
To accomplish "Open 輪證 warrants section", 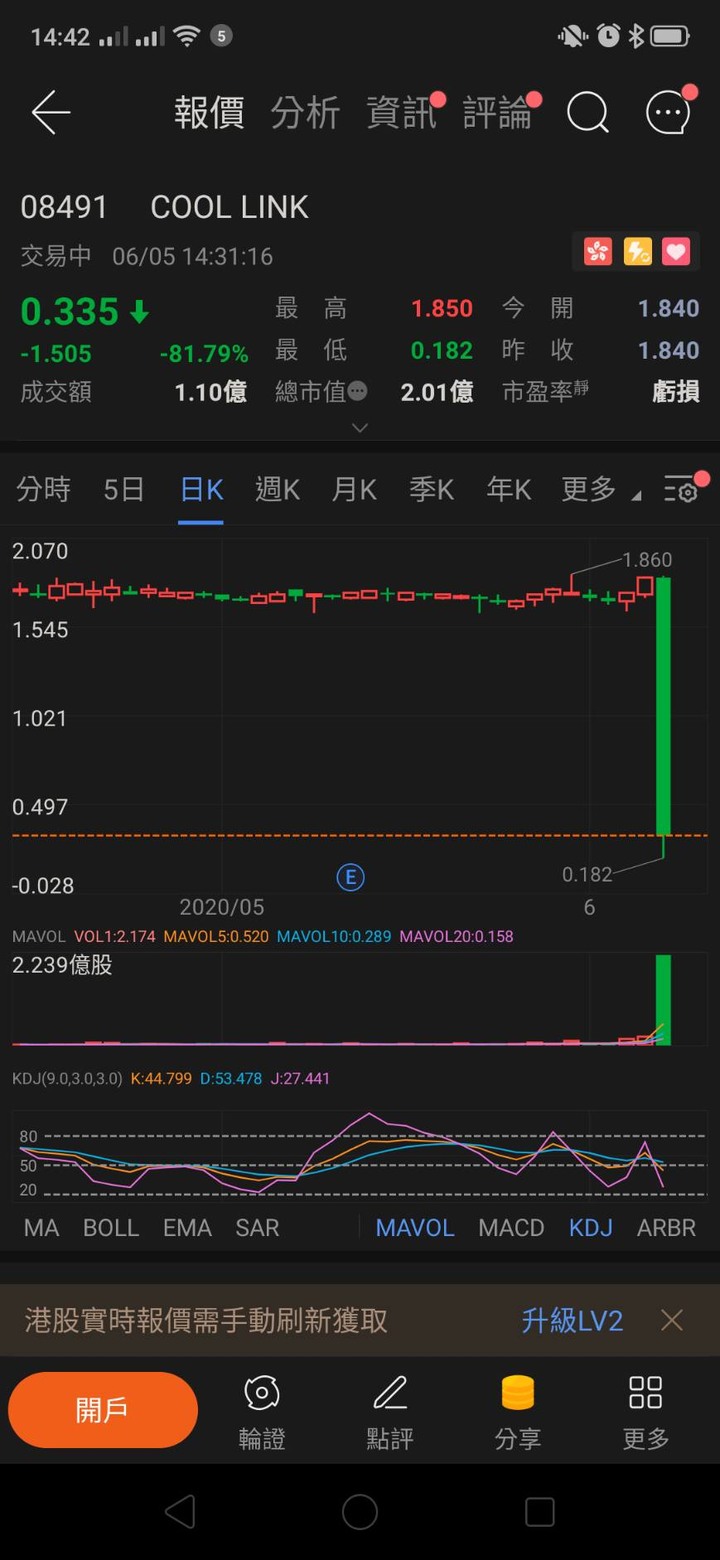I will pyautogui.click(x=262, y=1412).
